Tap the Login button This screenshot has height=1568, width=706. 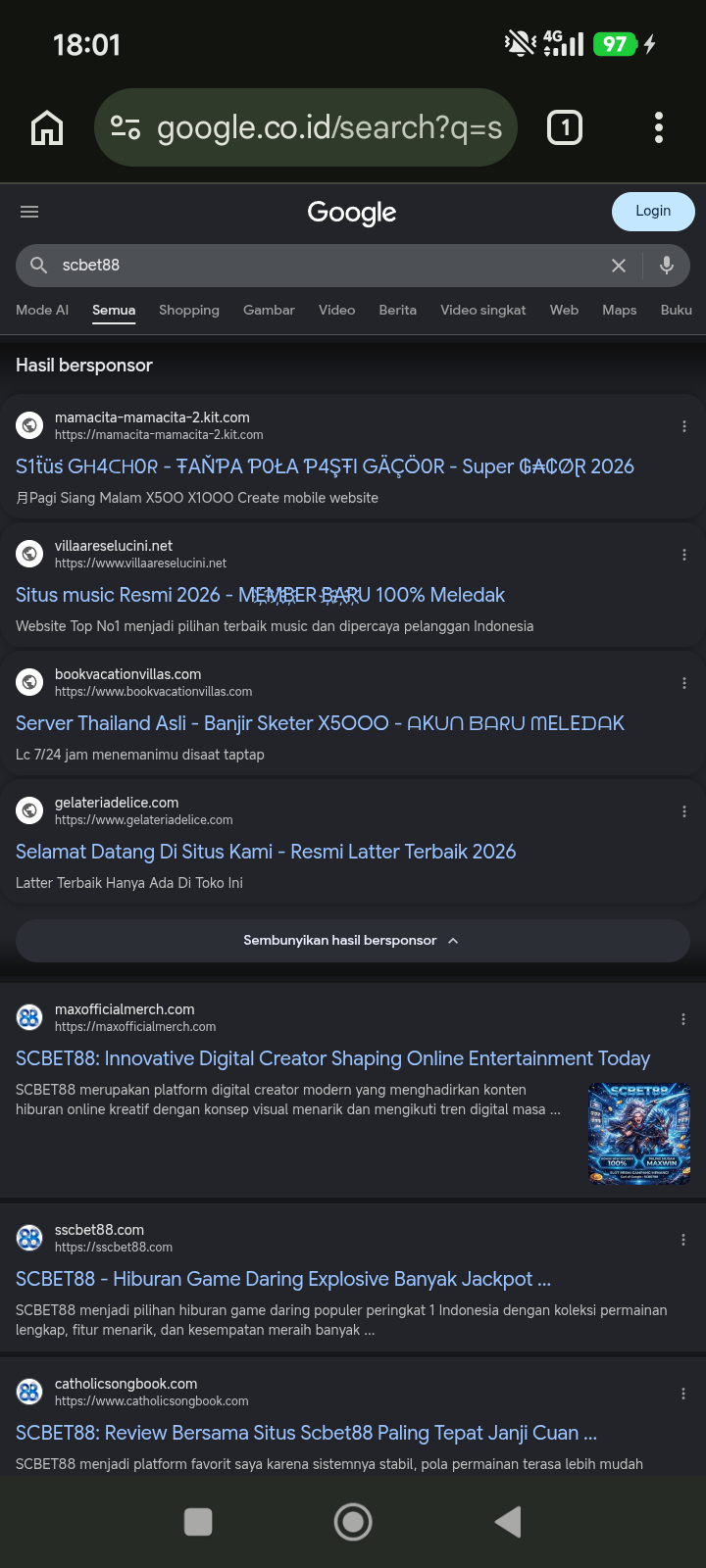(653, 211)
